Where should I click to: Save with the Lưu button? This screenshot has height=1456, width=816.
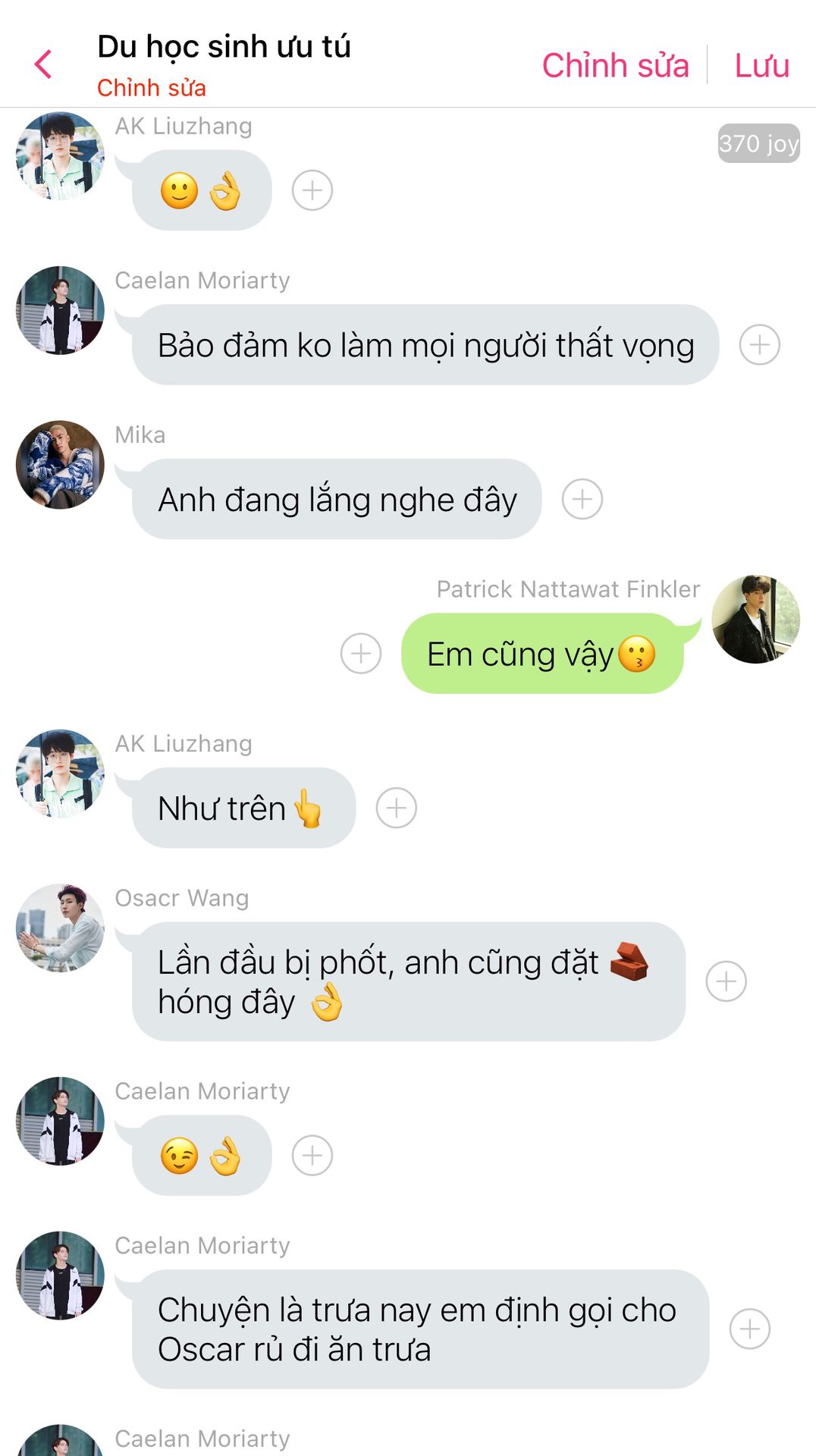(761, 65)
